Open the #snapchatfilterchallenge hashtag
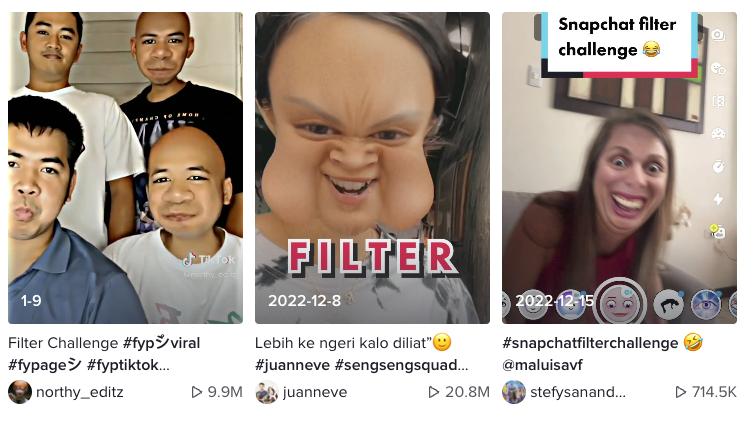749x423 pixels. click(589, 343)
